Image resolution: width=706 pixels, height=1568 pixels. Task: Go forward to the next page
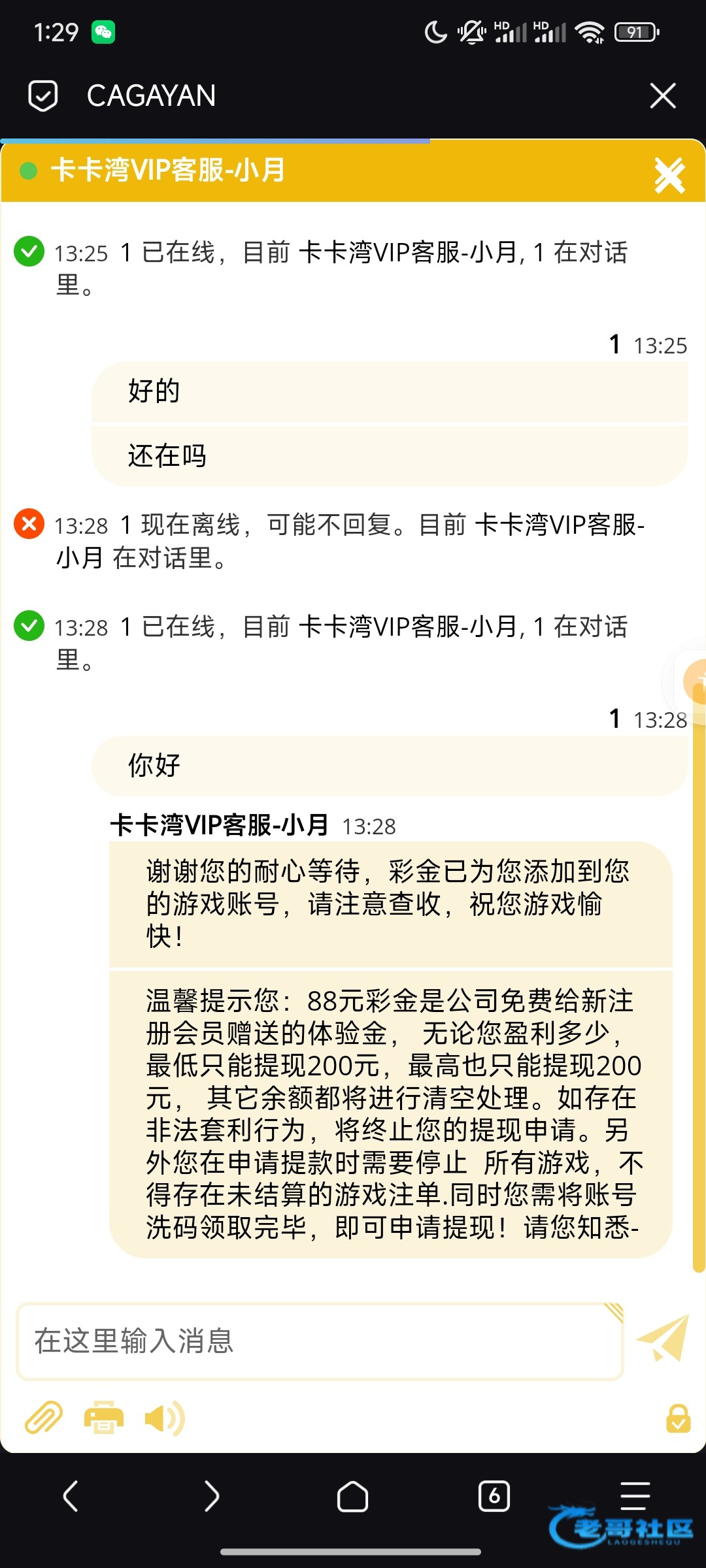point(212,1496)
